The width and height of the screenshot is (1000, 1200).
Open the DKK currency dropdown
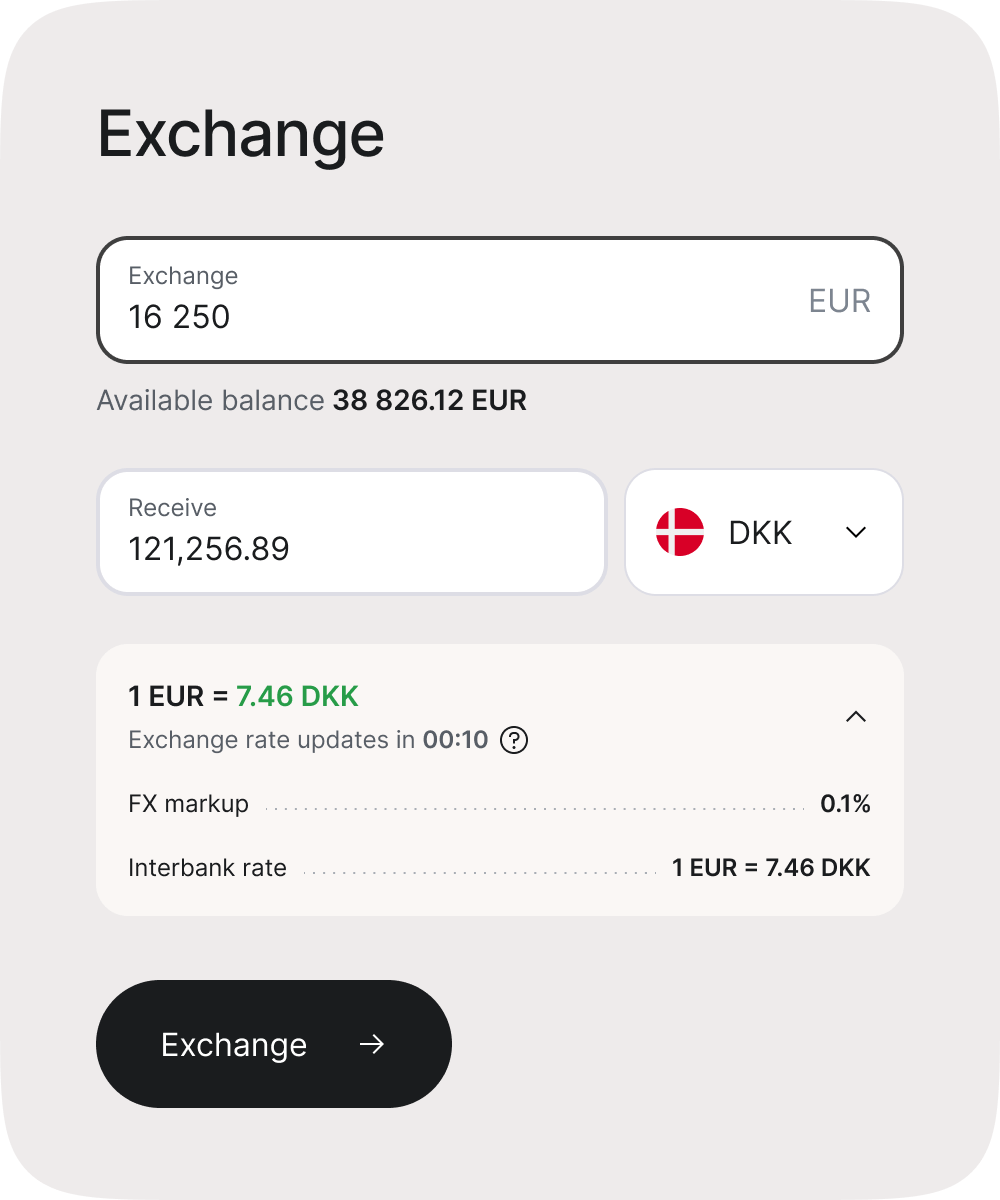click(763, 532)
